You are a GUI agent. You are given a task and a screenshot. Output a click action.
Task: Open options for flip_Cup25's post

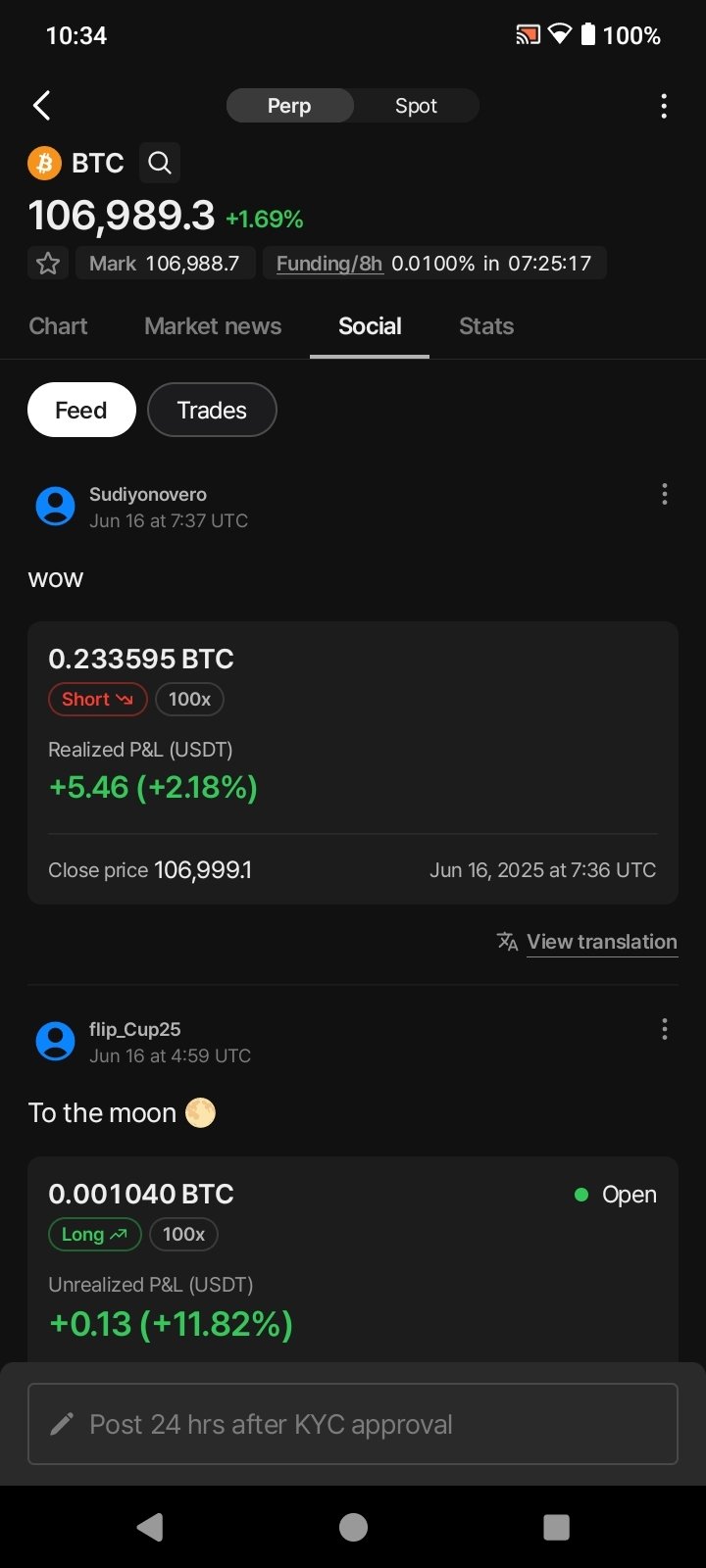(x=664, y=1030)
